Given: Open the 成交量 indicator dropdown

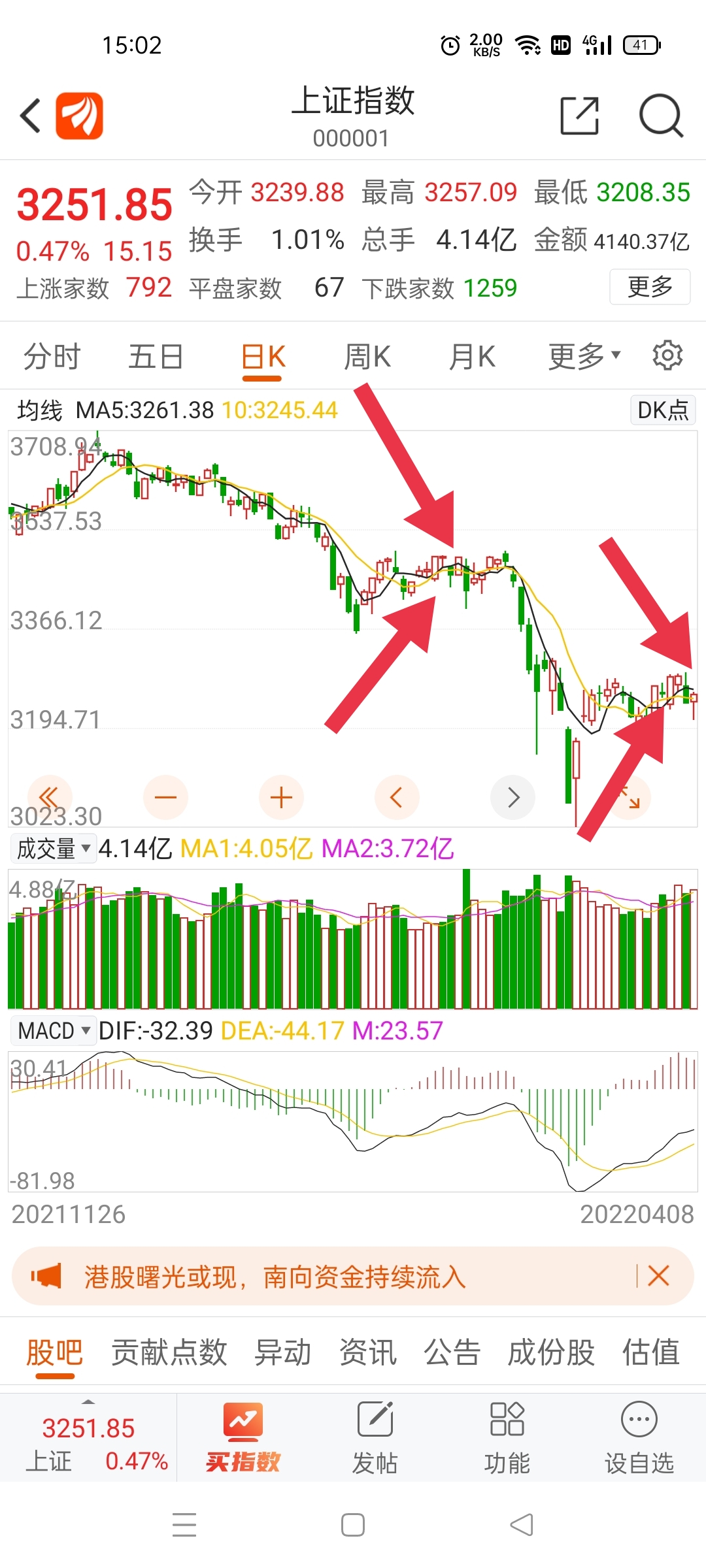Looking at the screenshot, I should click(x=54, y=849).
